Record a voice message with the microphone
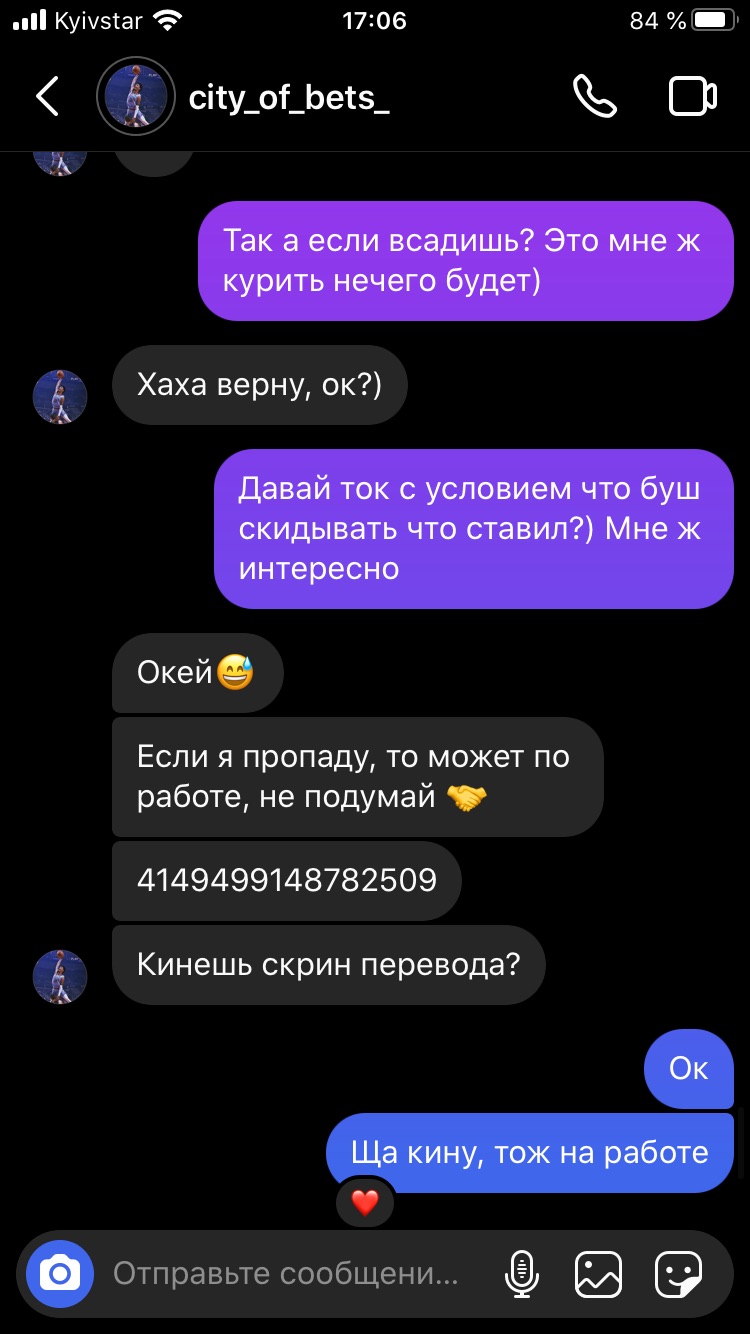The height and width of the screenshot is (1334, 750). tap(520, 1274)
